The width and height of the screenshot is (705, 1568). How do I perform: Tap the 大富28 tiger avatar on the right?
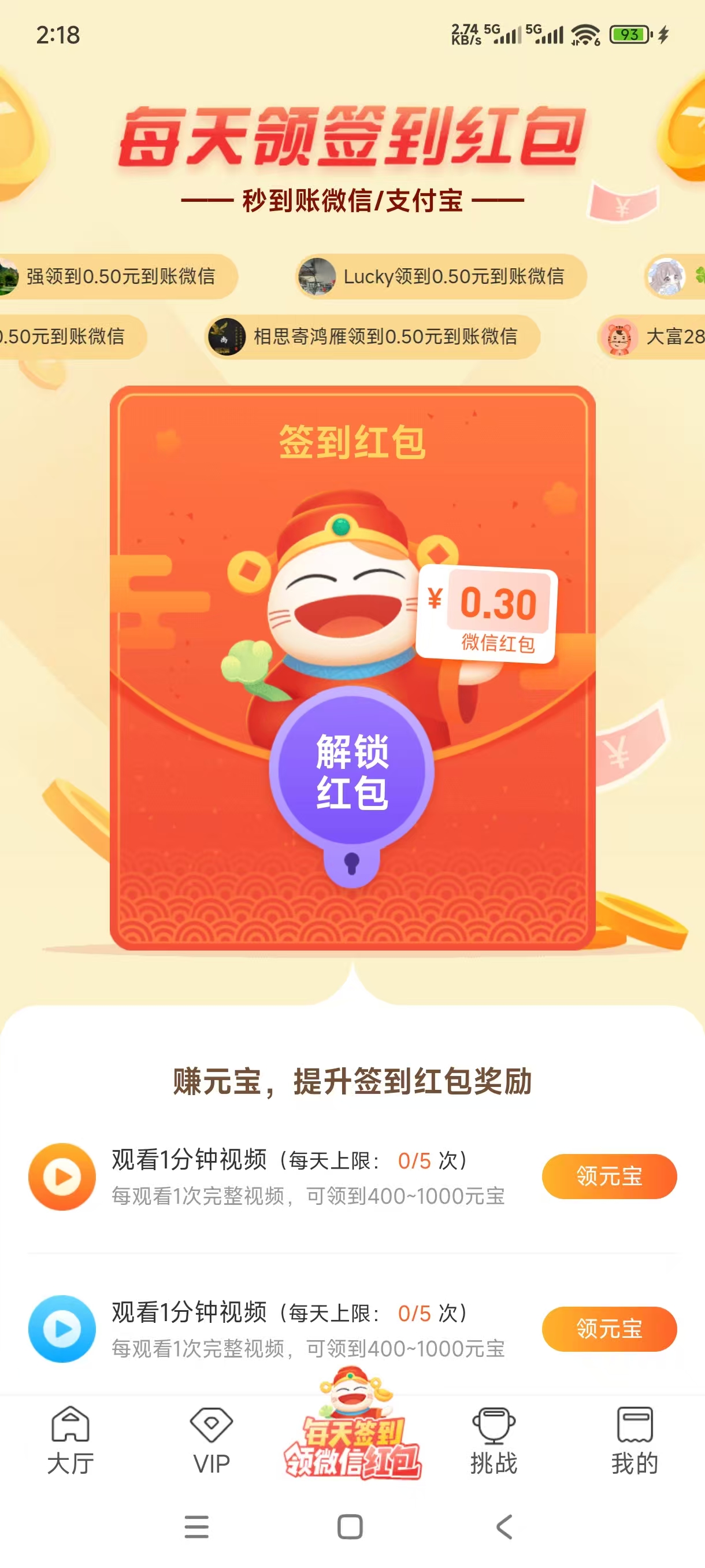pos(620,336)
